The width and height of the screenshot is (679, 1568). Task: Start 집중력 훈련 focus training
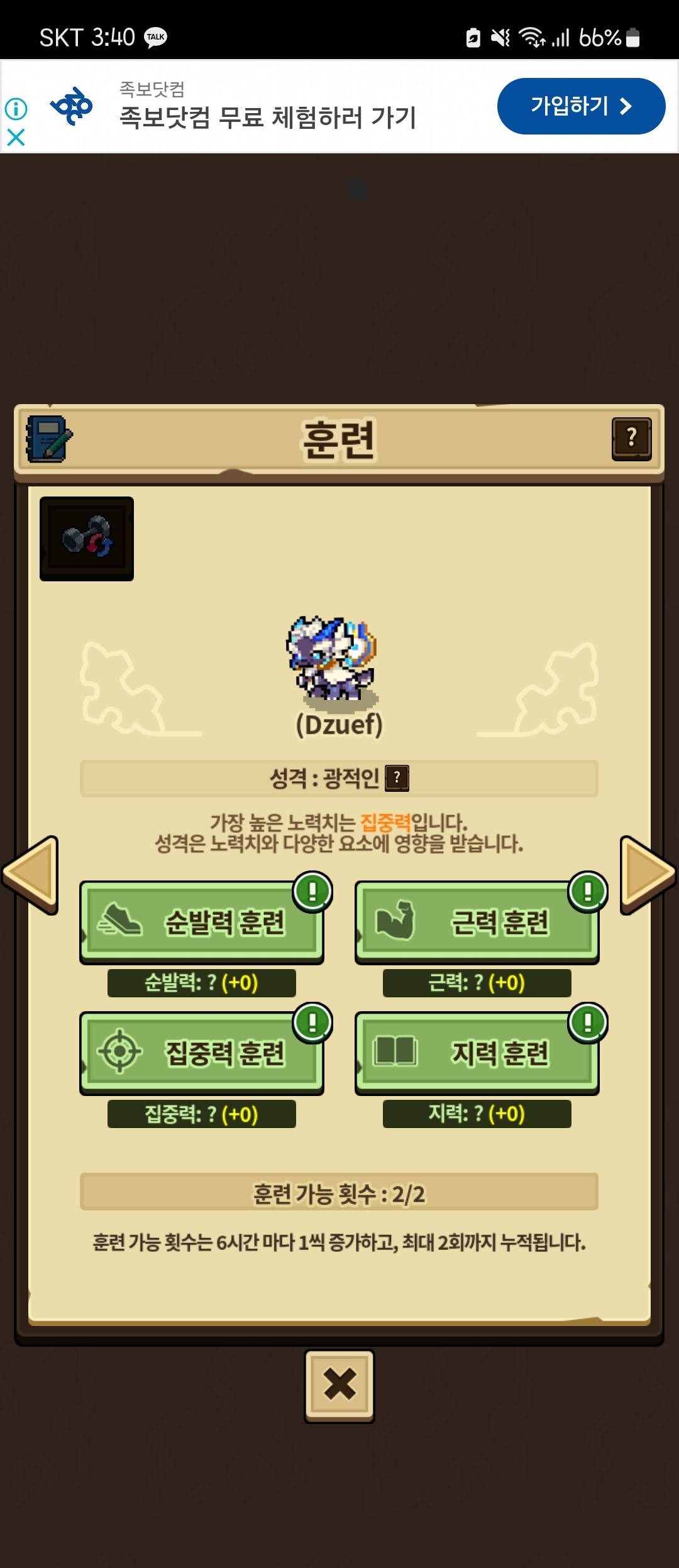coord(201,1053)
